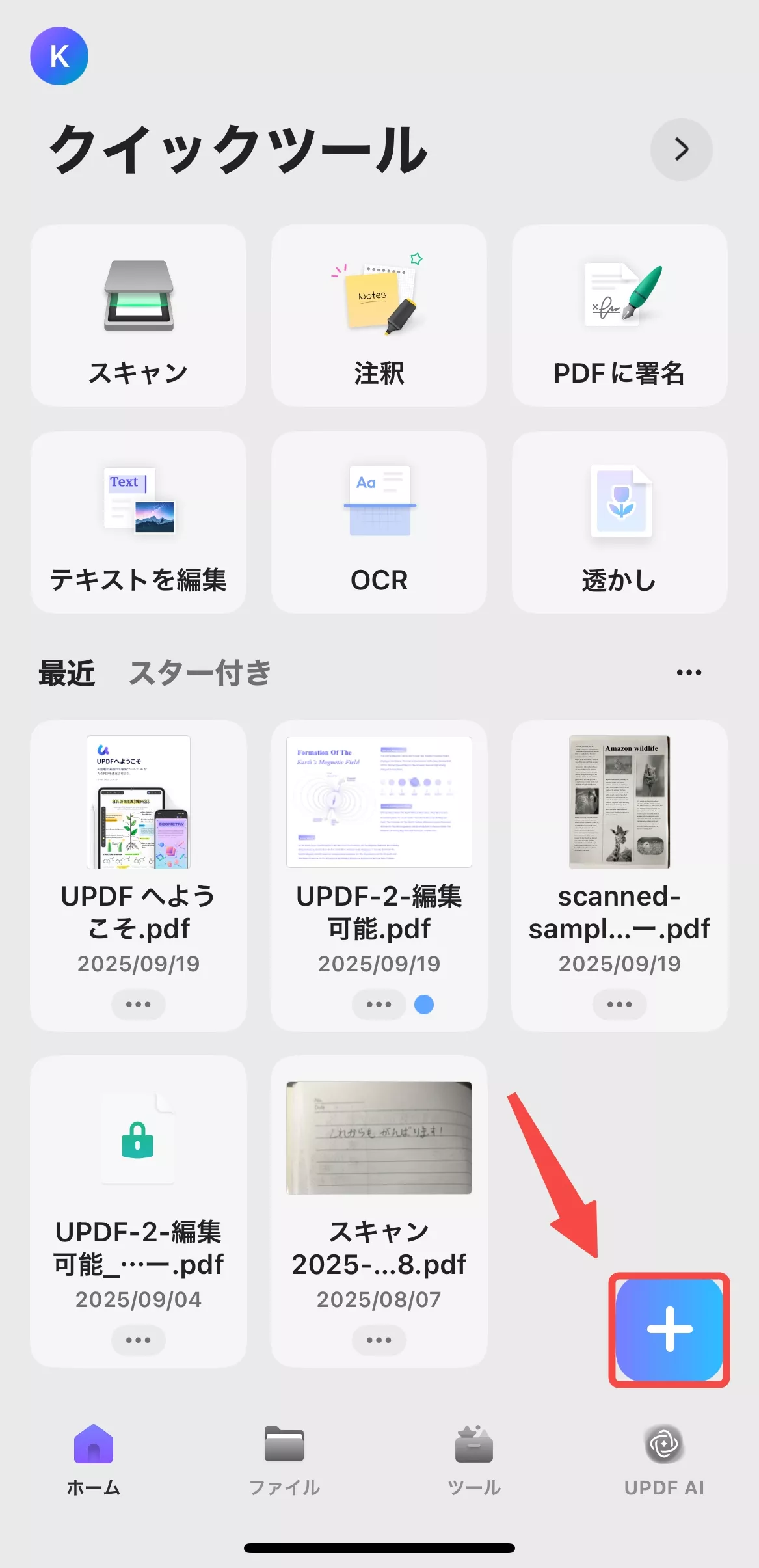Select the 注釈 annotation tool

pyautogui.click(x=379, y=317)
